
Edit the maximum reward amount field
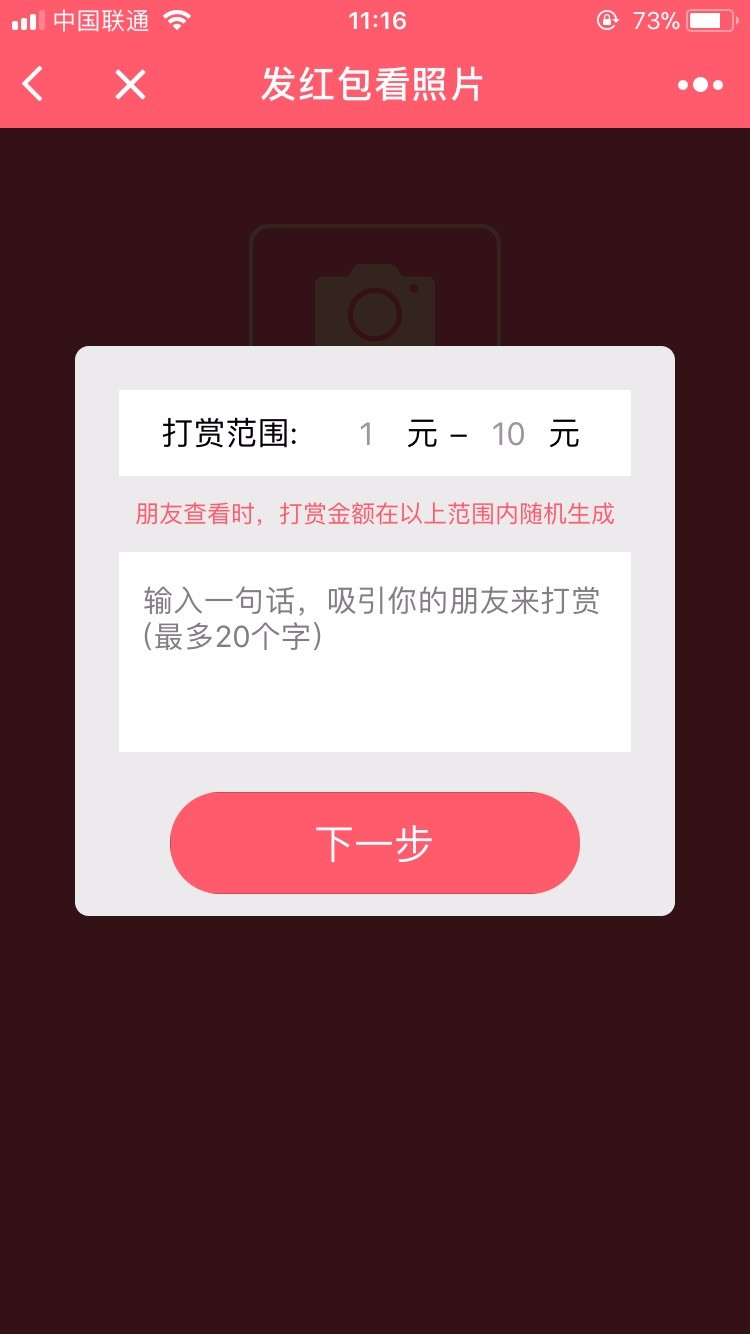click(x=508, y=434)
